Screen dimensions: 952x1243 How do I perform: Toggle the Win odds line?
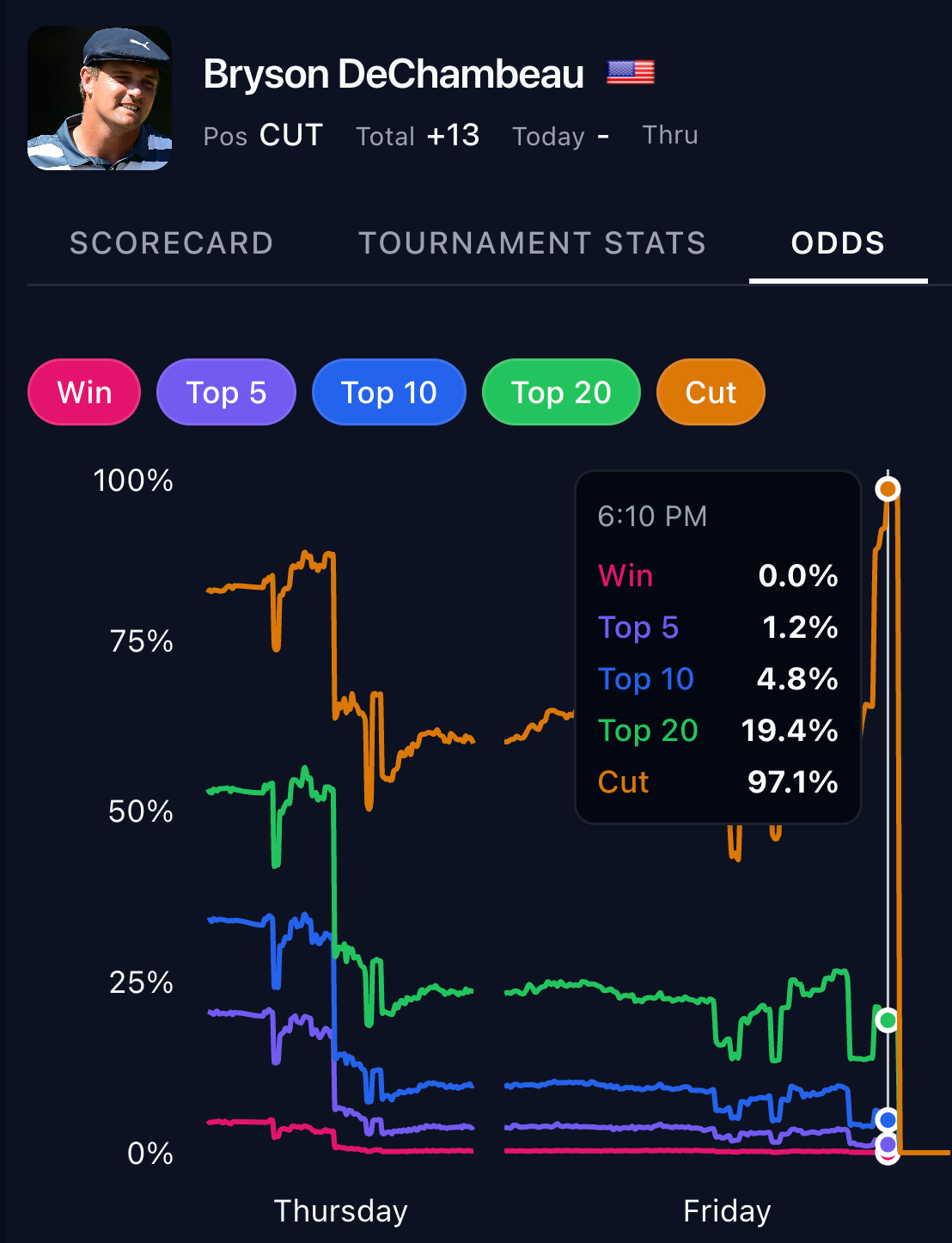pyautogui.click(x=84, y=392)
